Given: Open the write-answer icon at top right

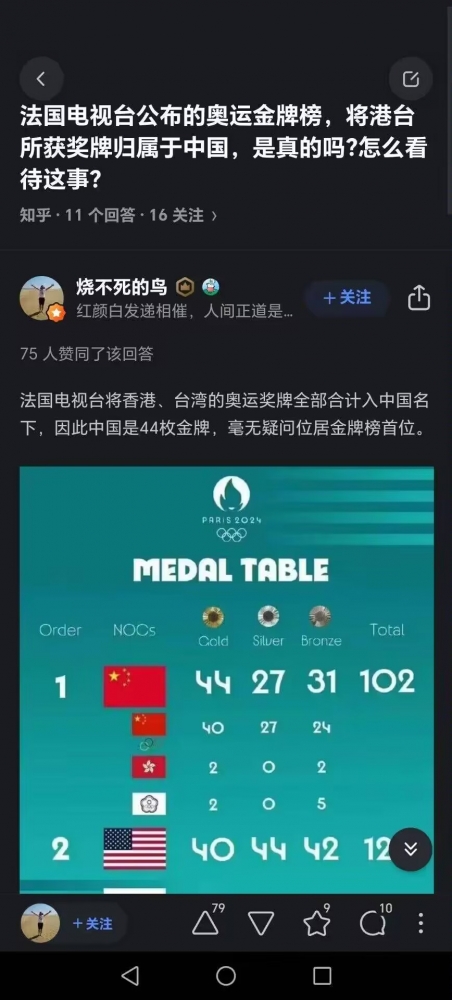Looking at the screenshot, I should point(411,79).
